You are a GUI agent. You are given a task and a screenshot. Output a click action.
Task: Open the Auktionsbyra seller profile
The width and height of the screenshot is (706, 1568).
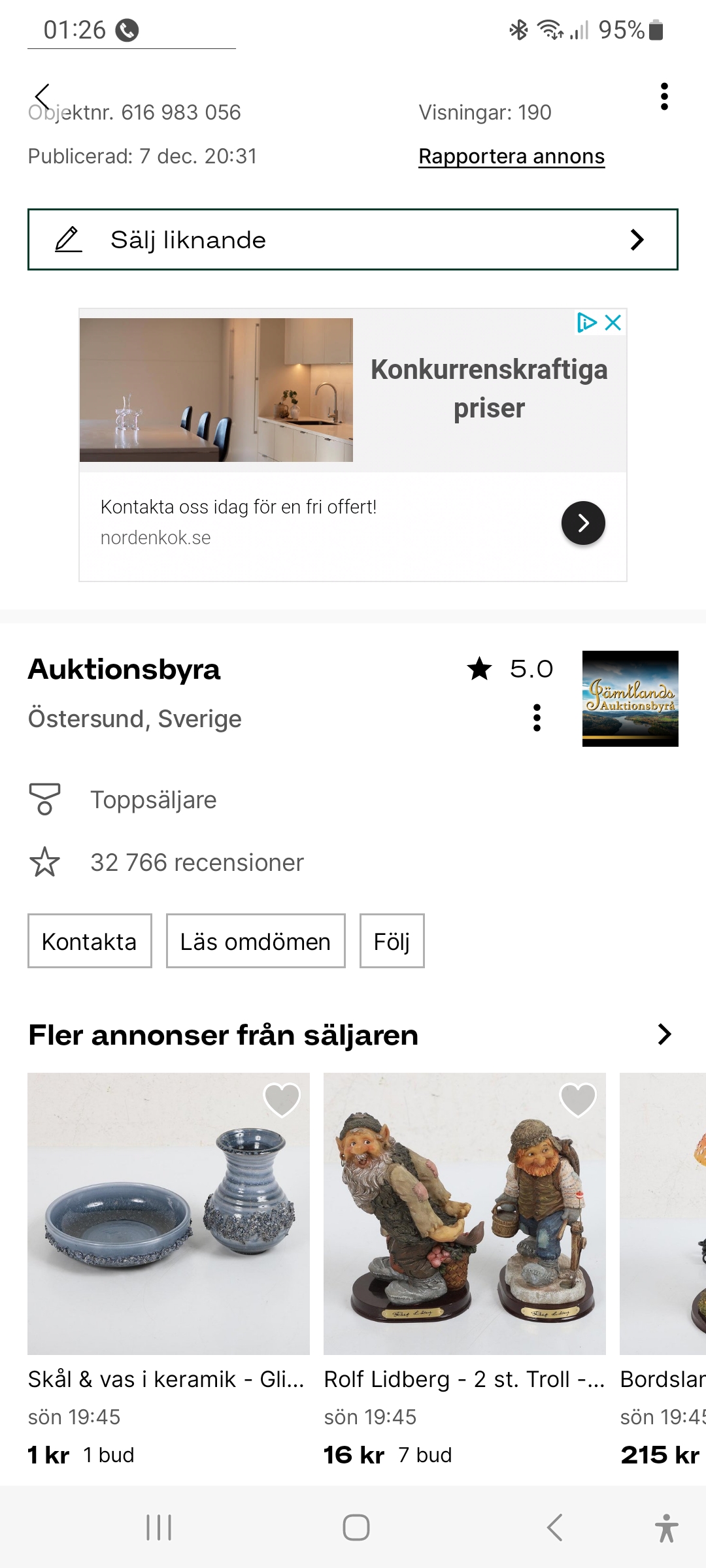click(x=124, y=670)
